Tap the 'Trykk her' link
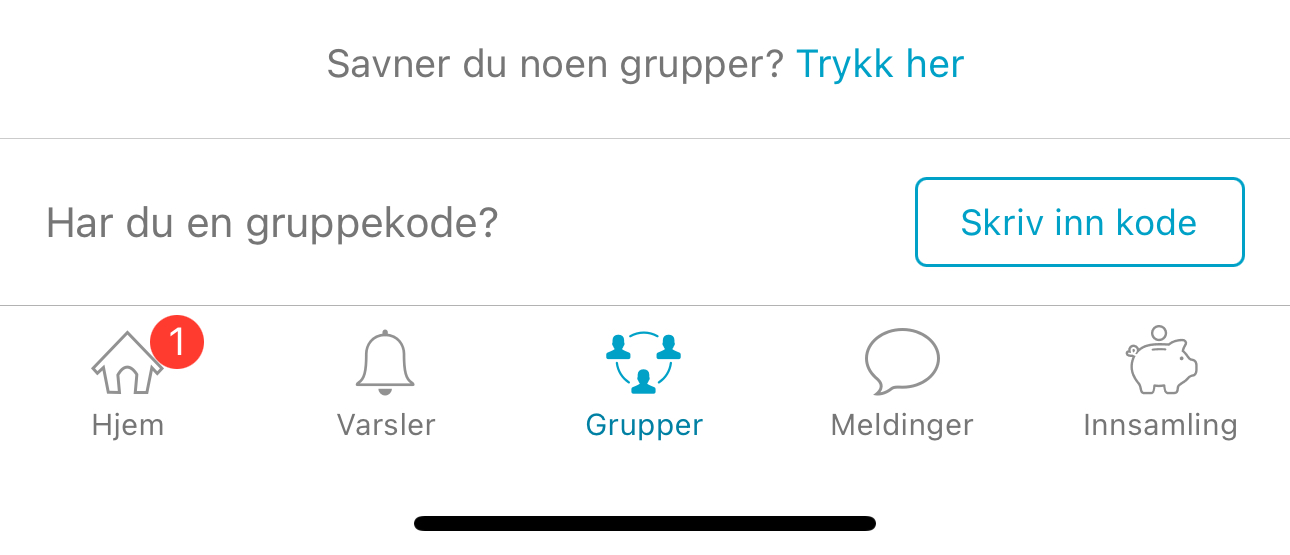Image resolution: width=1290 pixels, height=555 pixels. pyautogui.click(x=879, y=65)
